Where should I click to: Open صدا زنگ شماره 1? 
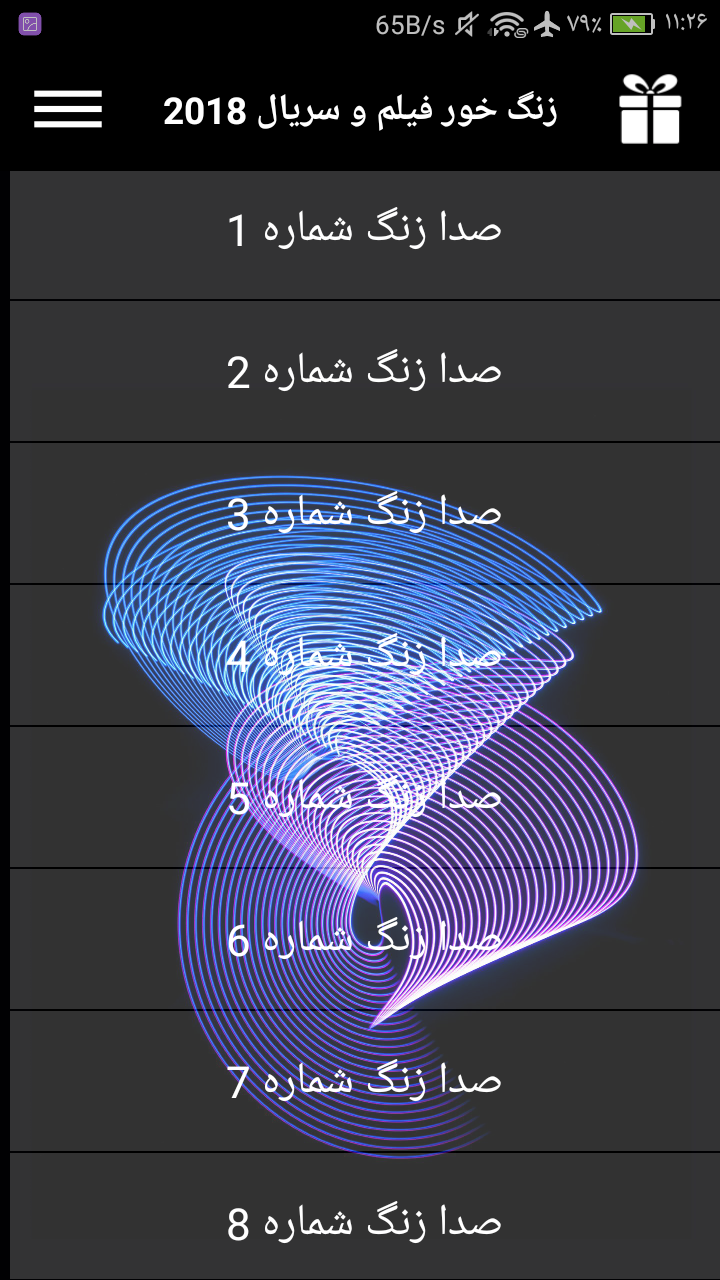365,229
